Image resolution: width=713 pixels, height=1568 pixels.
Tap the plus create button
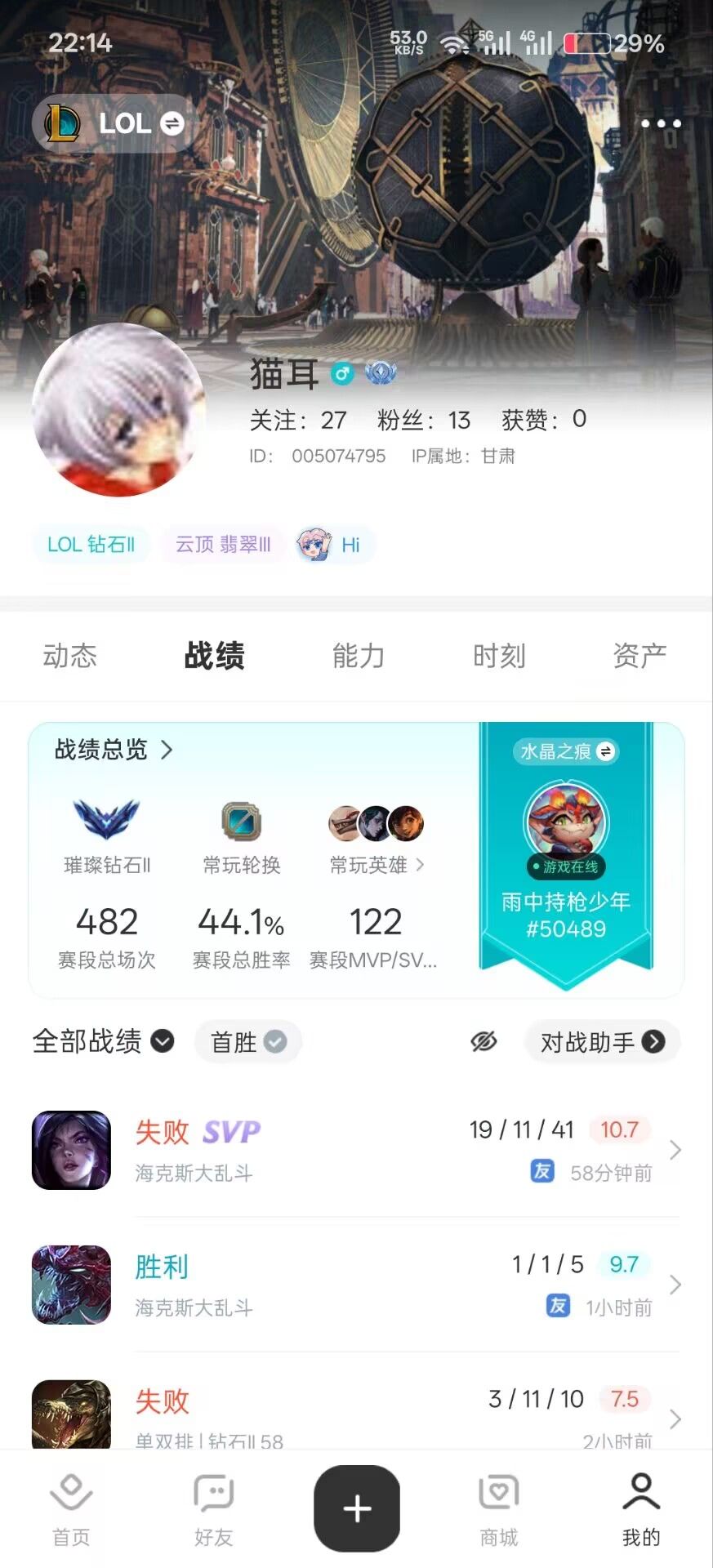(357, 1508)
